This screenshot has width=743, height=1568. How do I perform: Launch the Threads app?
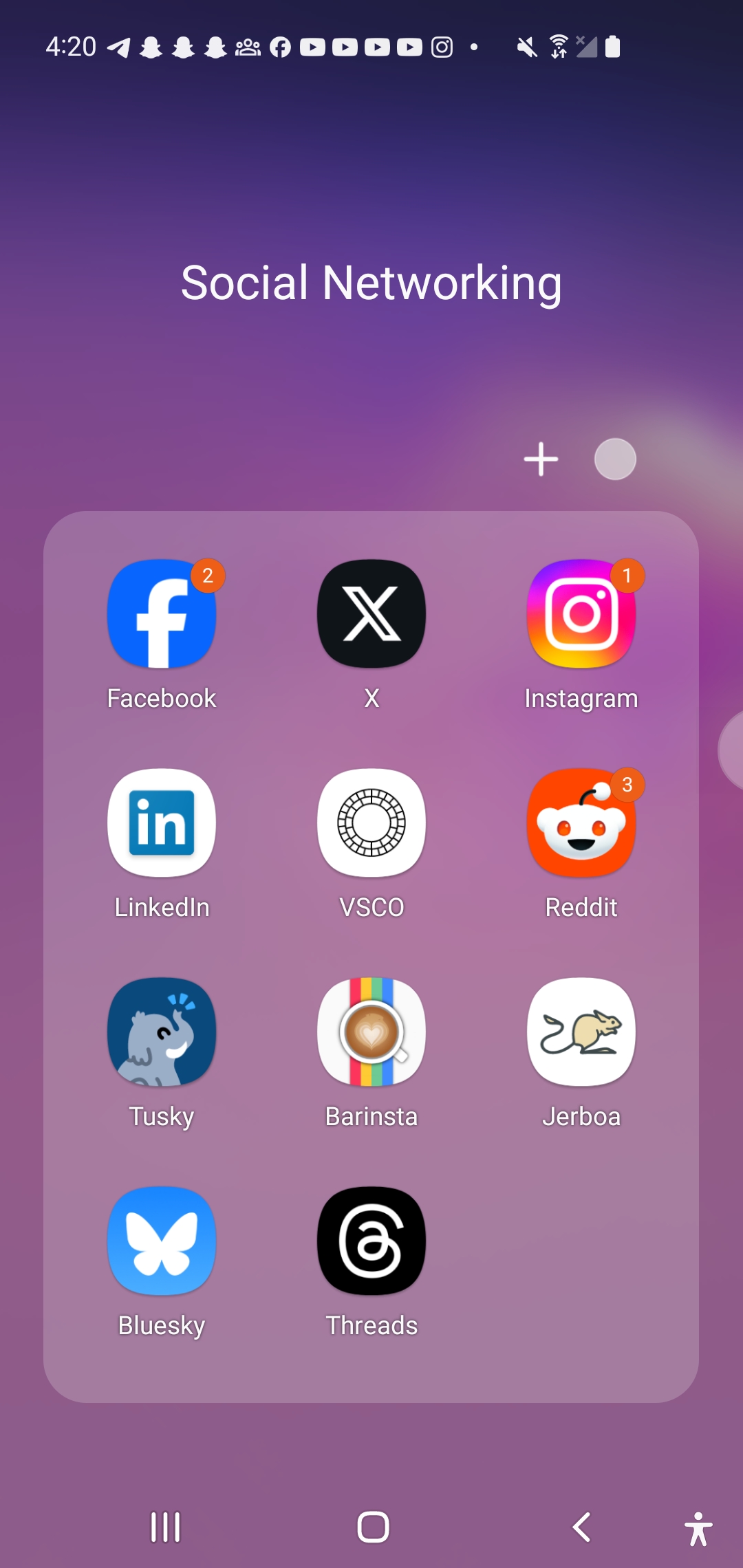click(x=371, y=1241)
